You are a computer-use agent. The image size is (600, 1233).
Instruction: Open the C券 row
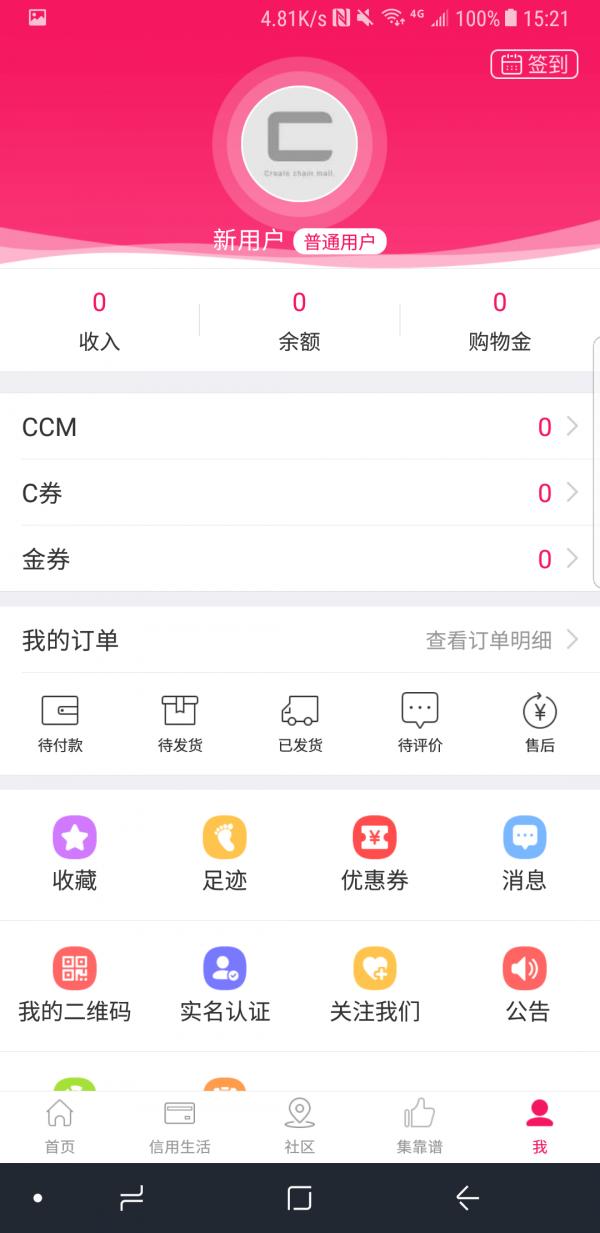pos(300,493)
